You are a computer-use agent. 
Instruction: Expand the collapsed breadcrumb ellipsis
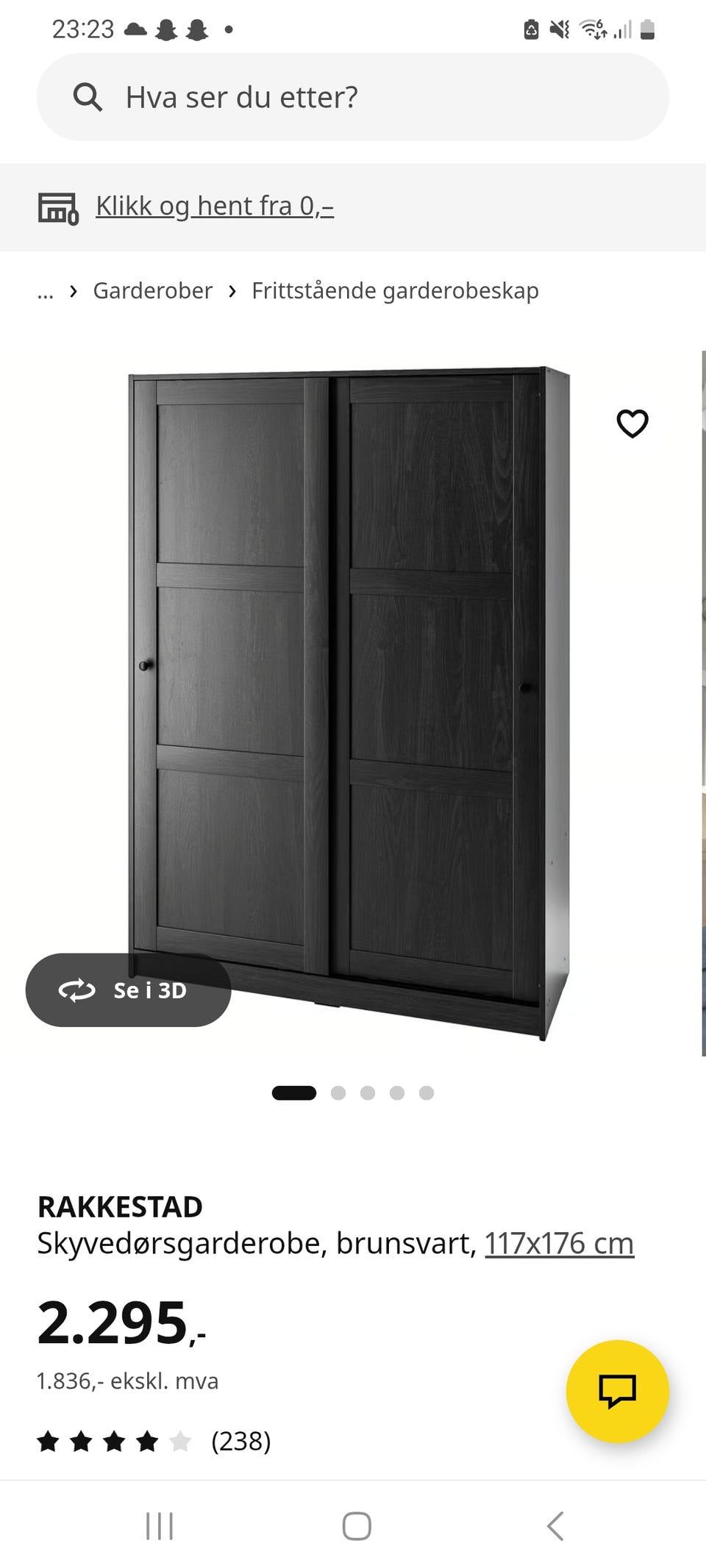pos(46,292)
